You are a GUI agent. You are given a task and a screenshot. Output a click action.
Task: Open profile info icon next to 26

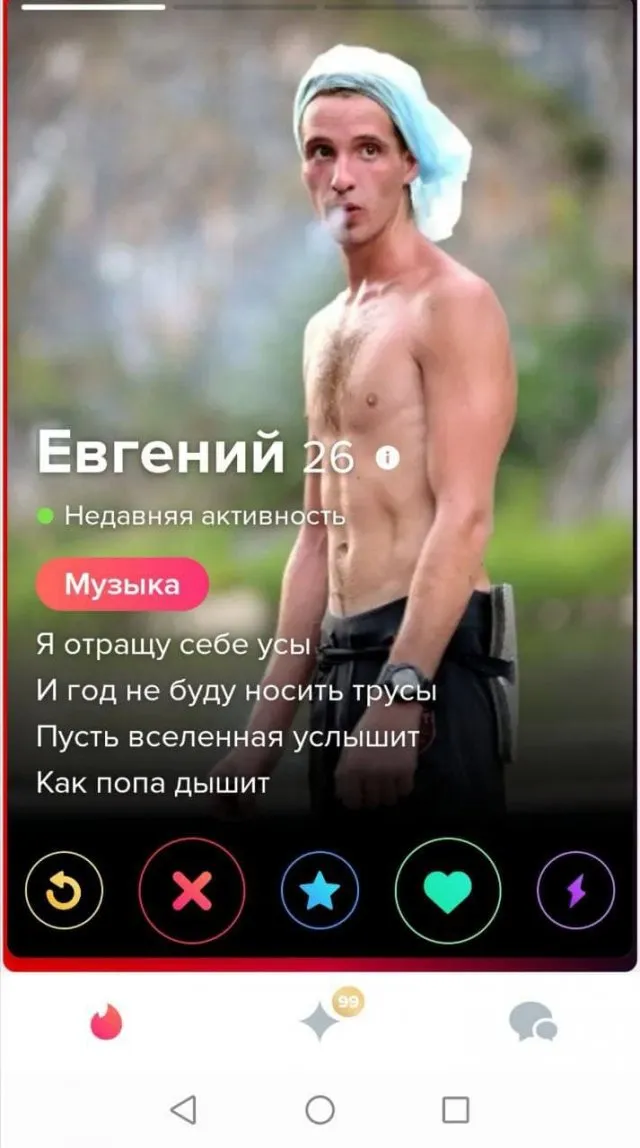[387, 458]
